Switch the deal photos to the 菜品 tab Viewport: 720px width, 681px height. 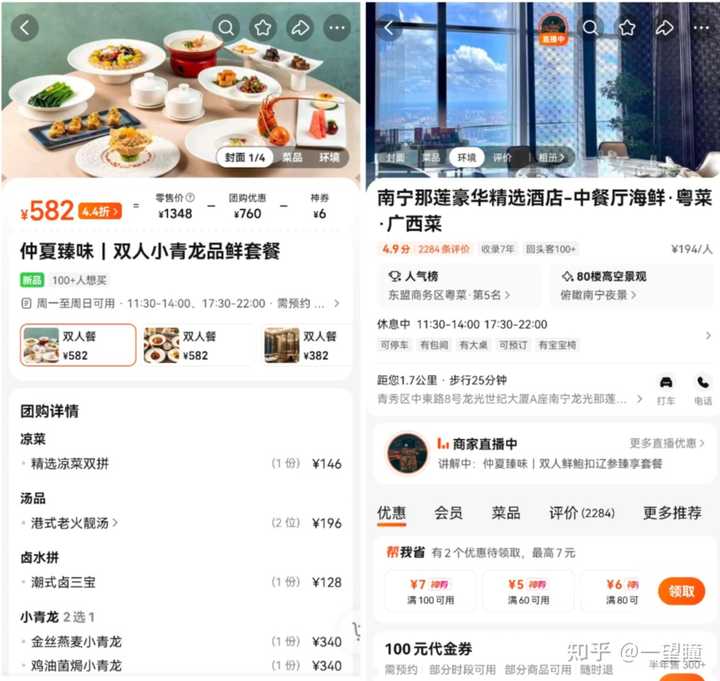[292, 158]
